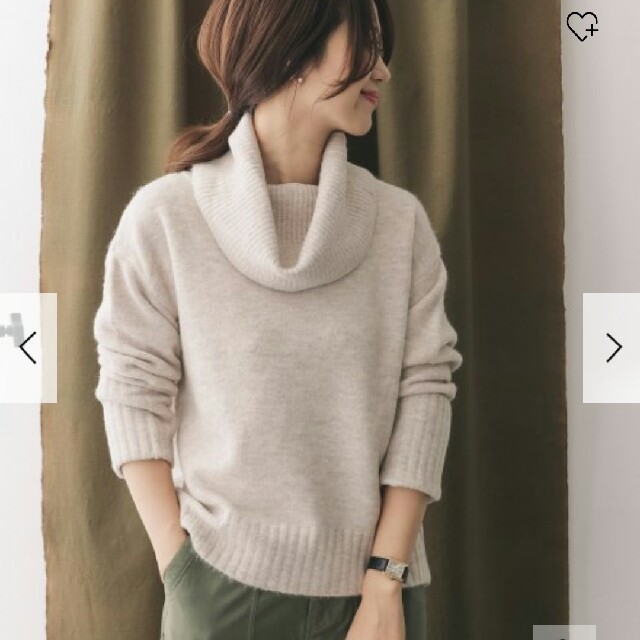The image size is (640, 640).
Task: Add this sweater to favorites
Action: (582, 27)
